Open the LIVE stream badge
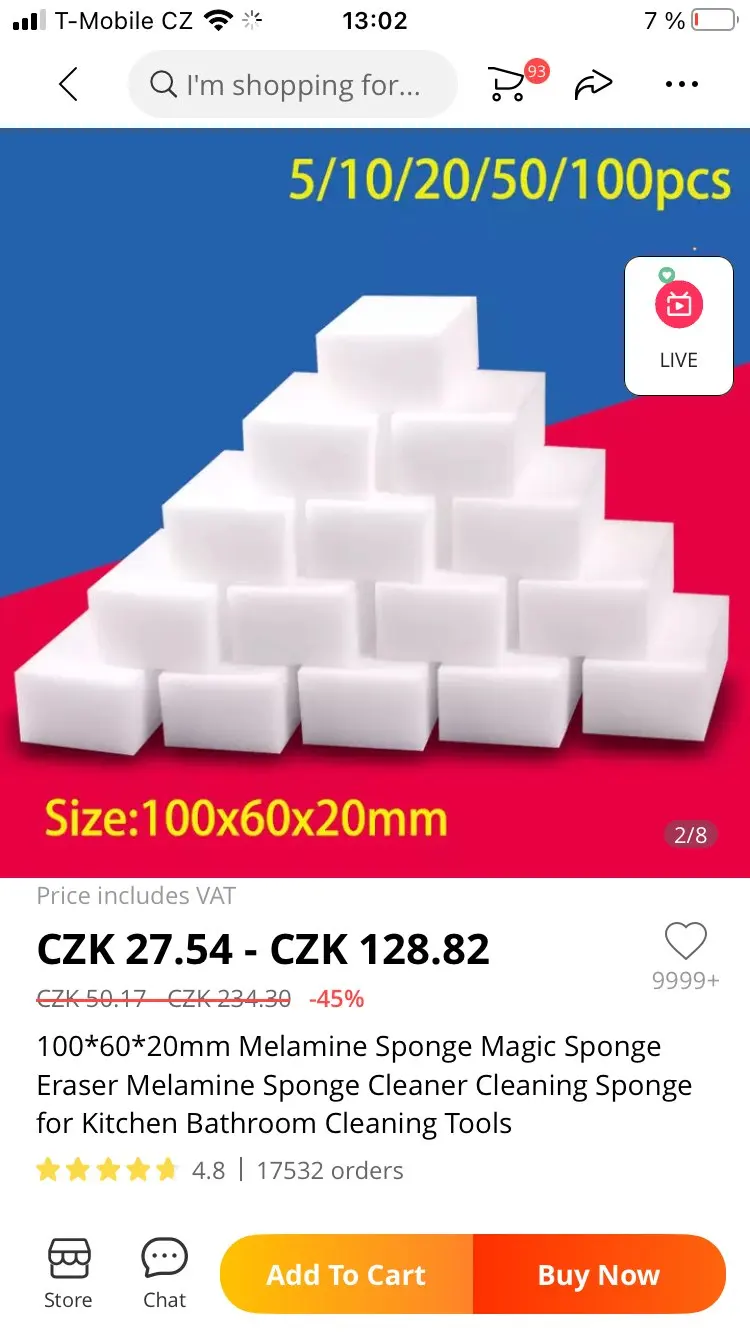Image resolution: width=750 pixels, height=1334 pixels. (678, 324)
